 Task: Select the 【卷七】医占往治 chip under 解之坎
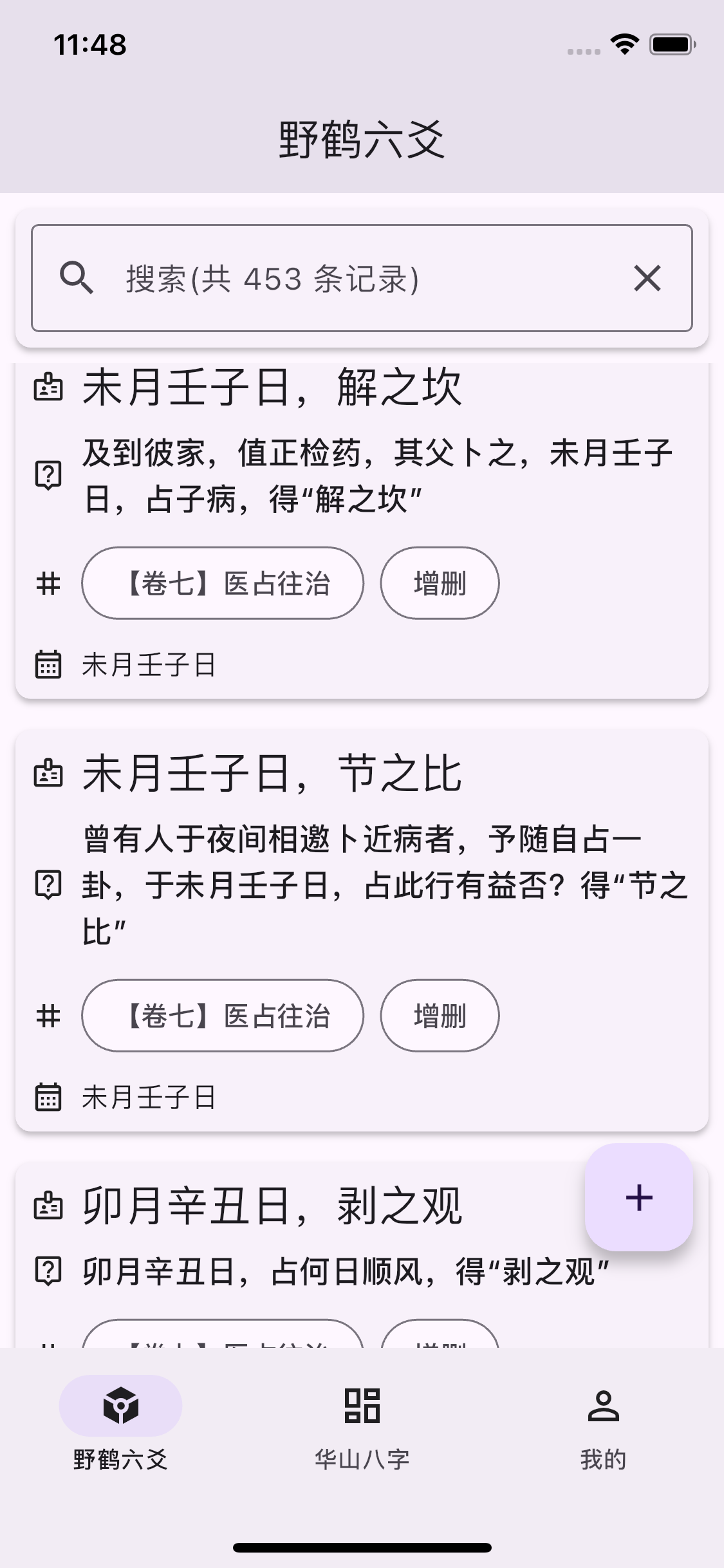pyautogui.click(x=223, y=583)
